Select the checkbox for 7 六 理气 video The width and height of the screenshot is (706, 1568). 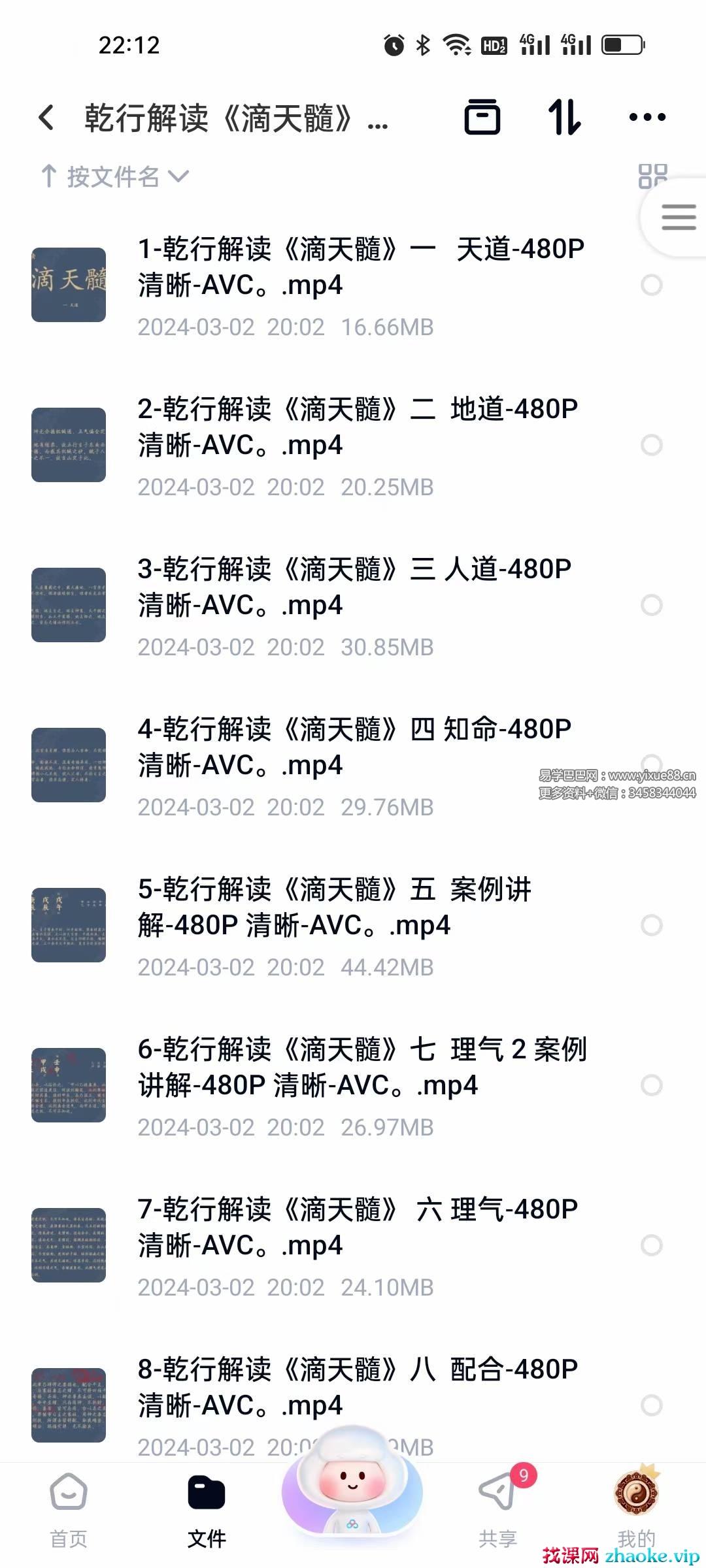[651, 1245]
